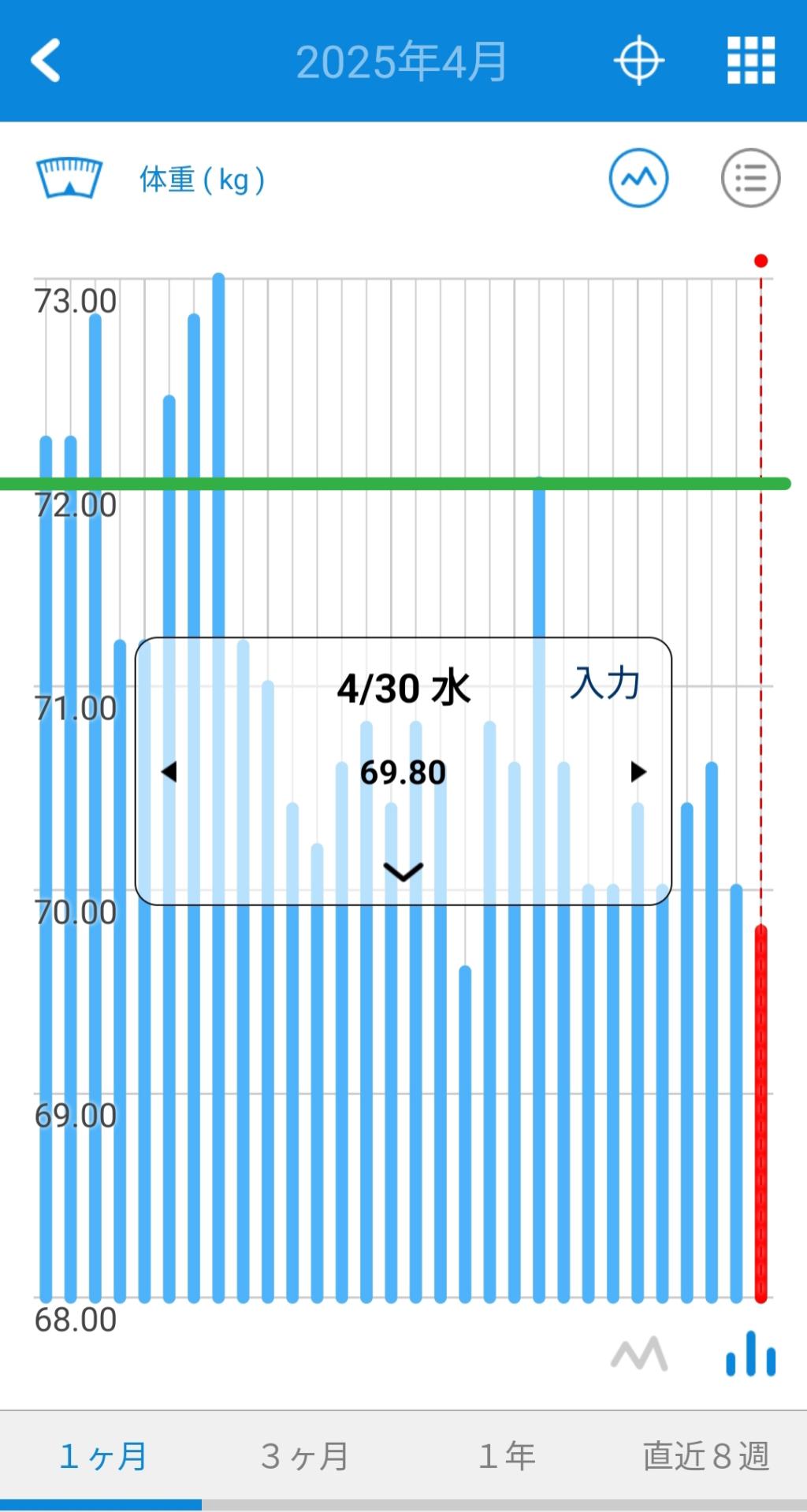Go back using the top-left arrow
Image resolution: width=807 pixels, height=1512 pixels.
coord(46,61)
